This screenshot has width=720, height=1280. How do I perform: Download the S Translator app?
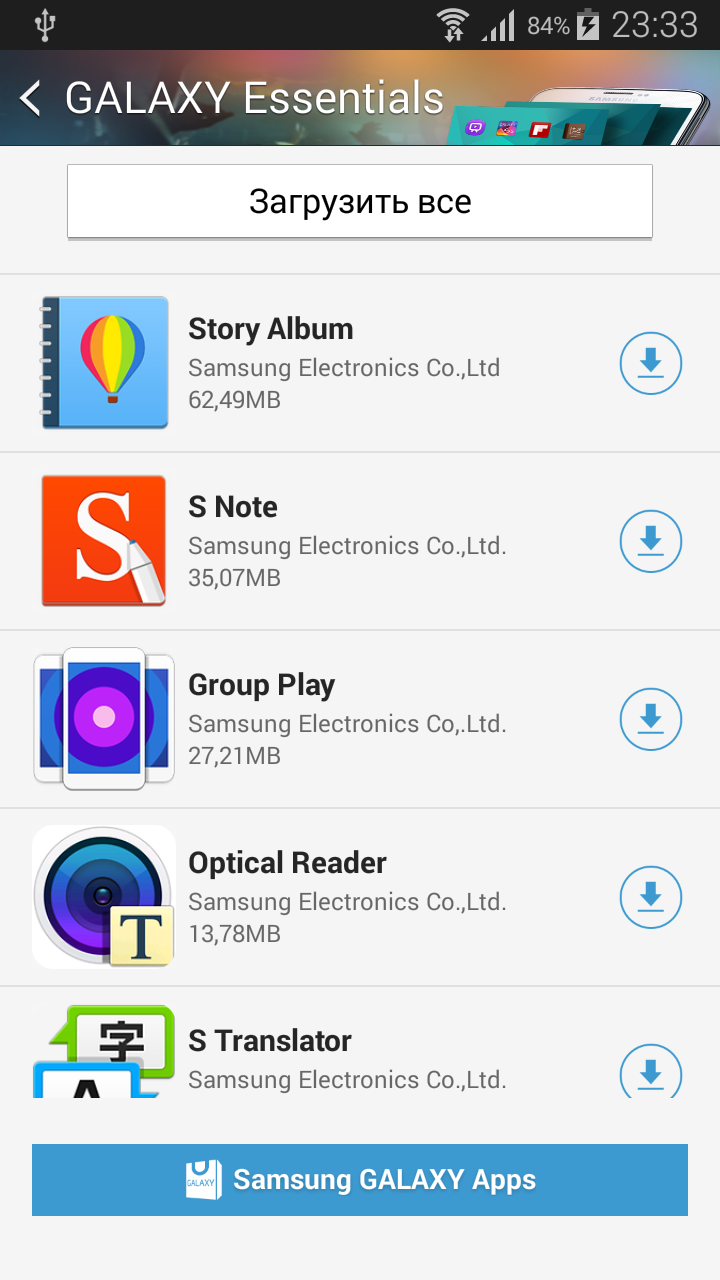point(650,1072)
